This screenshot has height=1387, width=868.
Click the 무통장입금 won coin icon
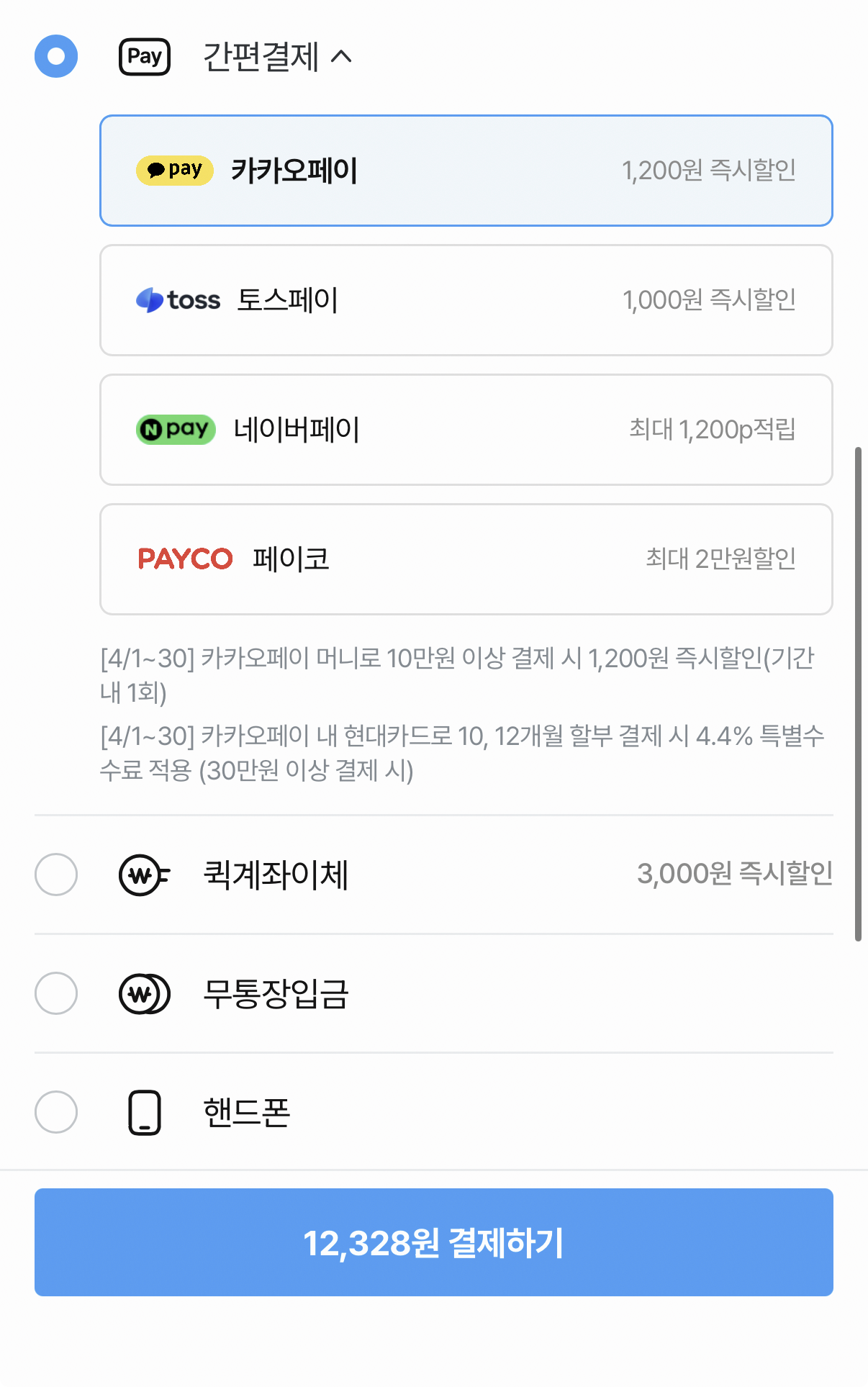pyautogui.click(x=143, y=993)
